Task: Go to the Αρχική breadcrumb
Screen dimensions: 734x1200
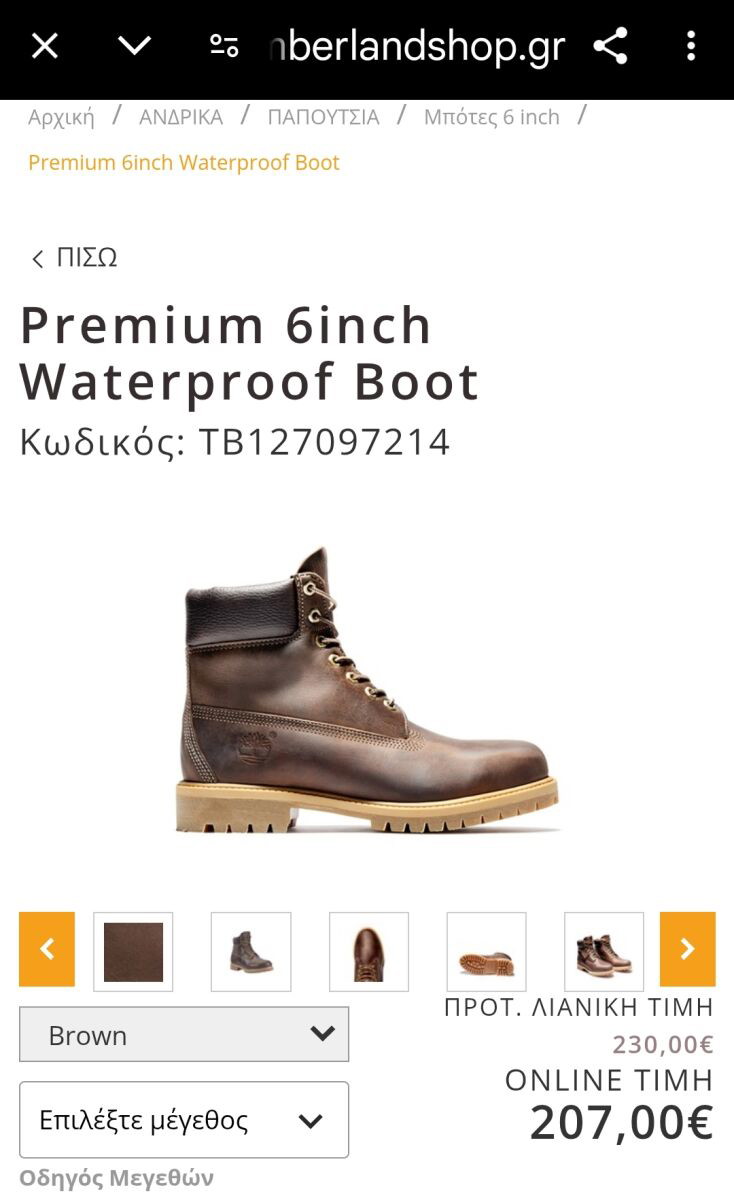Action: point(61,117)
